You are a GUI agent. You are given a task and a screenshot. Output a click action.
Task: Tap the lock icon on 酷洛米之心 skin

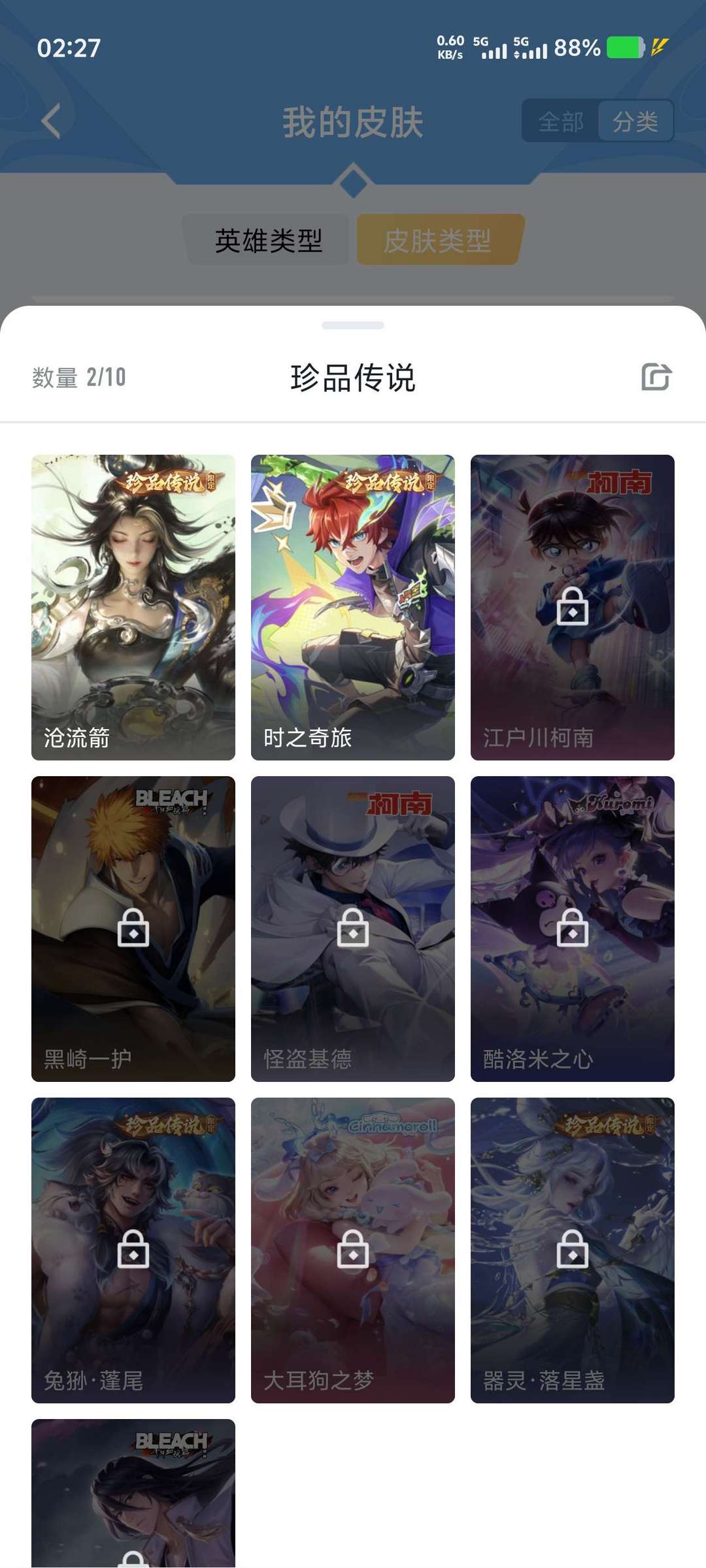tap(572, 931)
